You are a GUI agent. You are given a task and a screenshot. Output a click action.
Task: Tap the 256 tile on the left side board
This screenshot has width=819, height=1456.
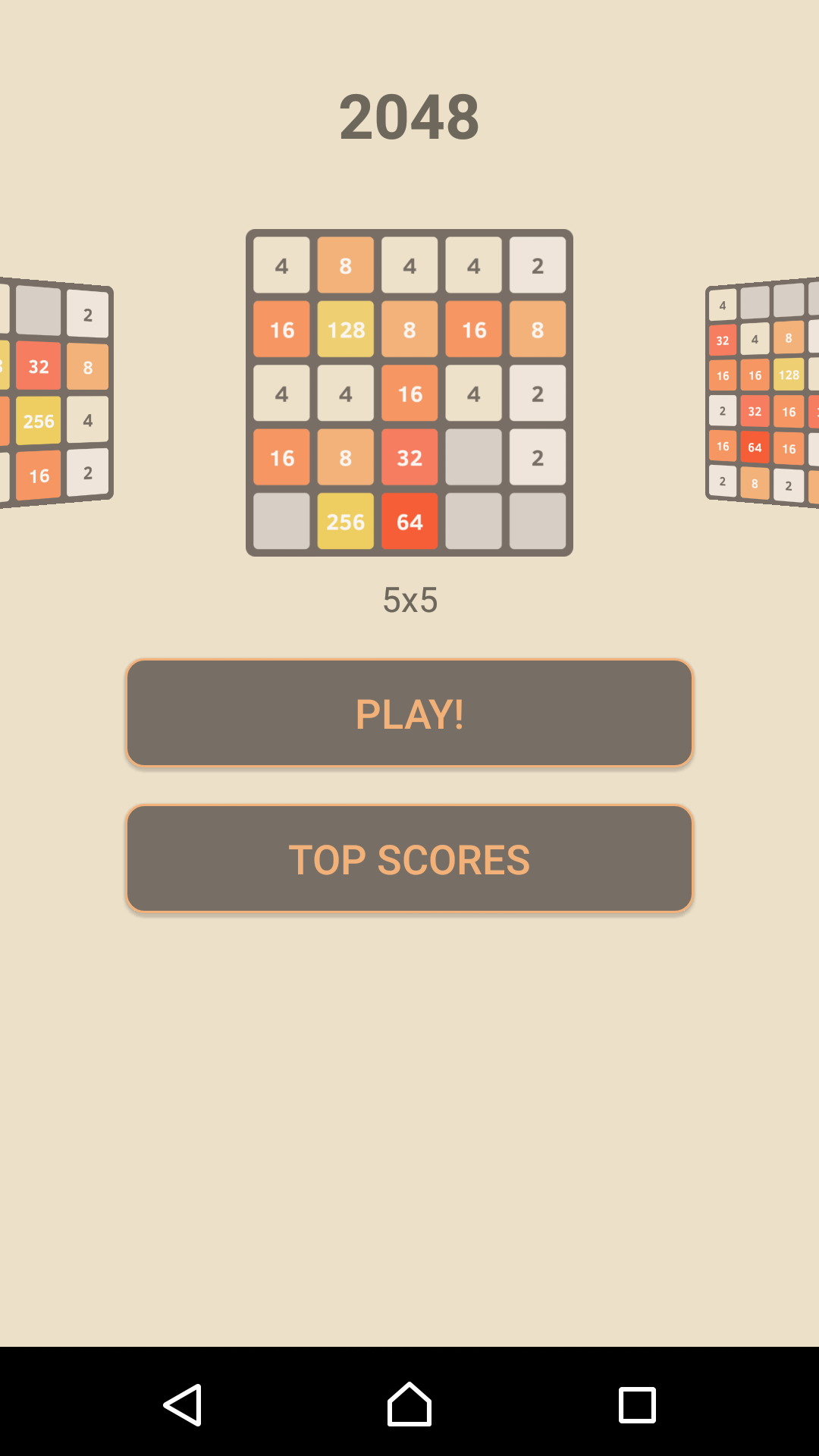pyautogui.click(x=36, y=422)
